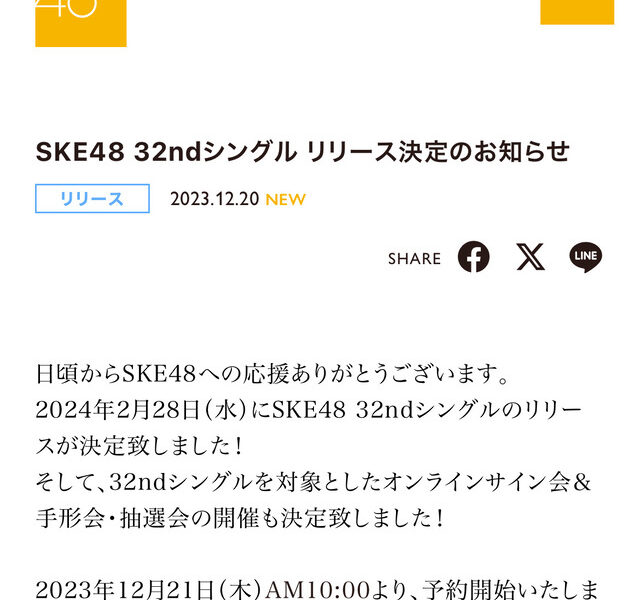
Task: Share the announcement via LINE
Action: (x=586, y=257)
